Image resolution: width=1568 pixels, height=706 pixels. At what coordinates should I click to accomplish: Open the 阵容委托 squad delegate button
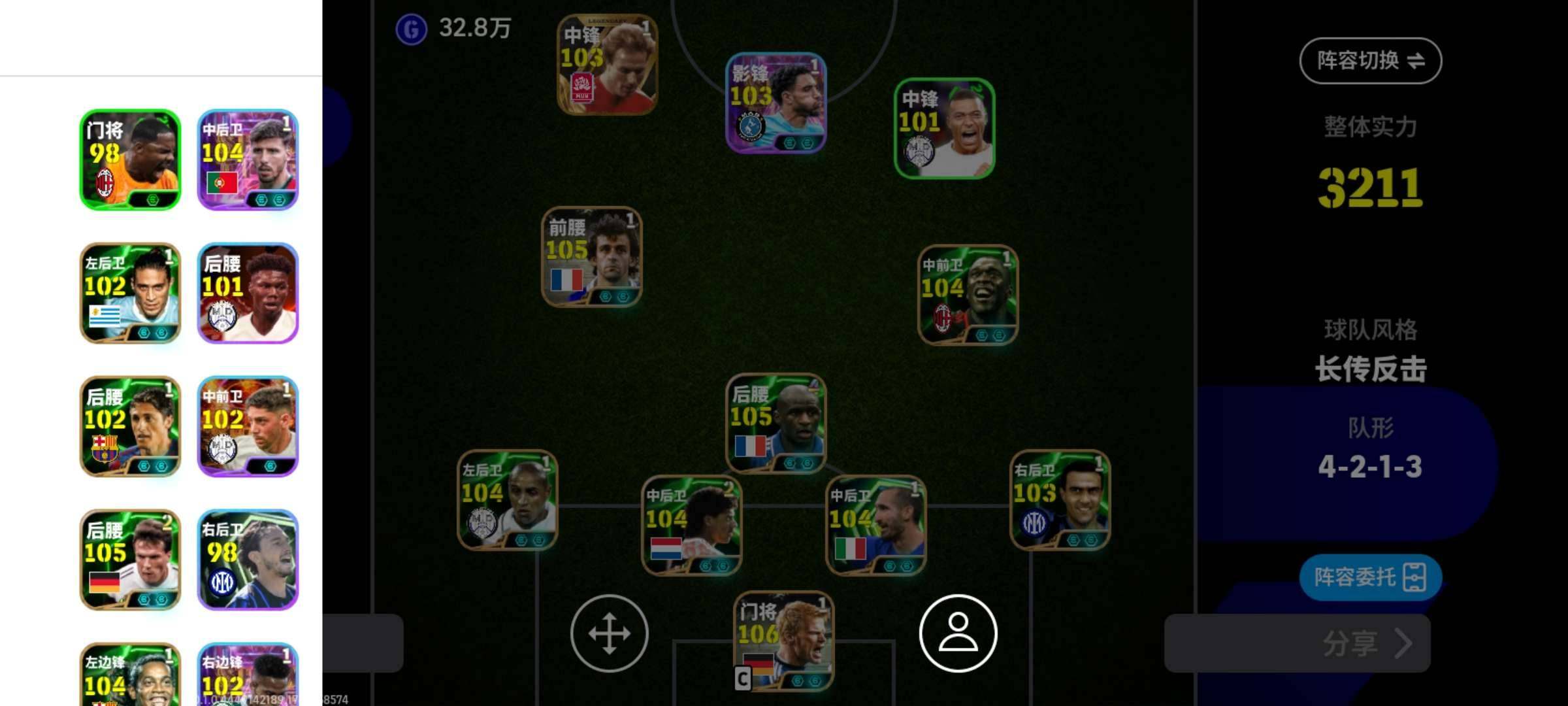click(1370, 577)
